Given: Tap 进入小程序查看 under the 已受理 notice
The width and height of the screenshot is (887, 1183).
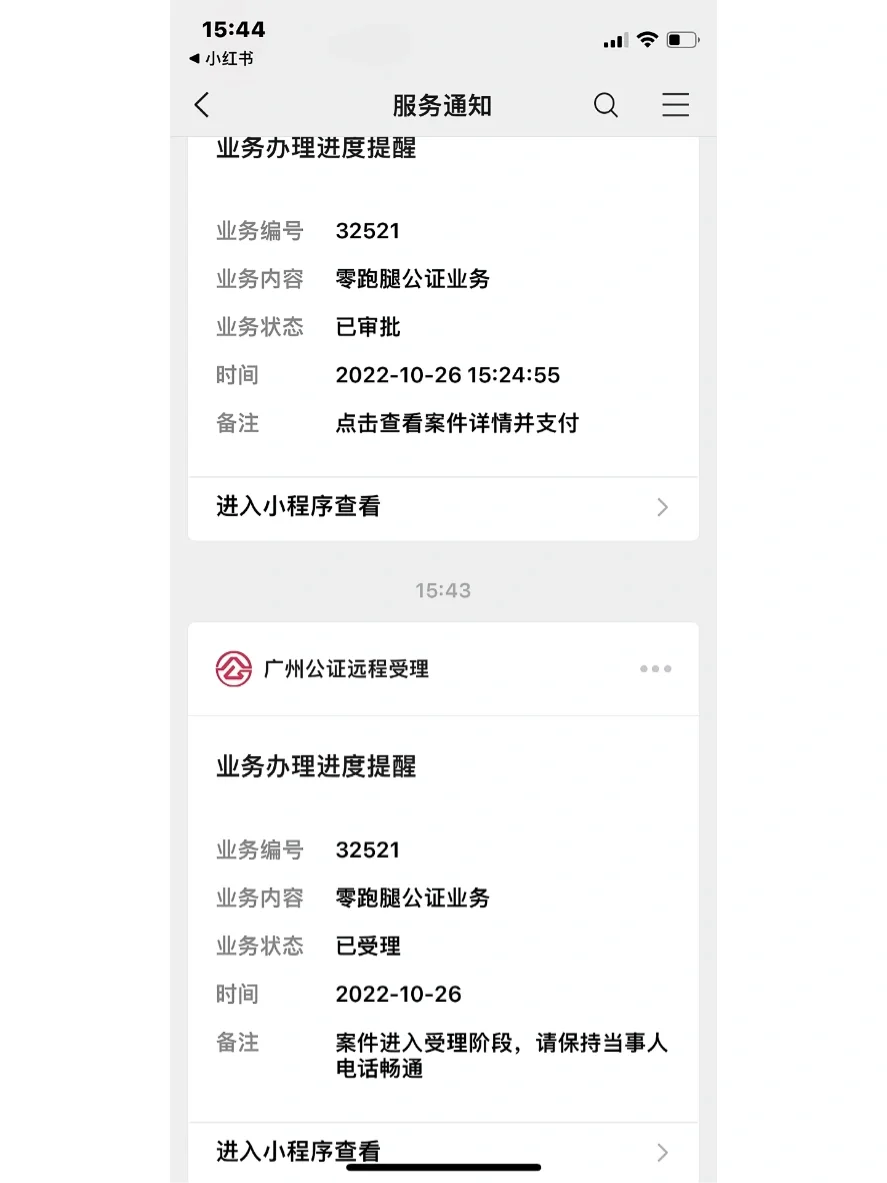Looking at the screenshot, I should click(x=443, y=1152).
